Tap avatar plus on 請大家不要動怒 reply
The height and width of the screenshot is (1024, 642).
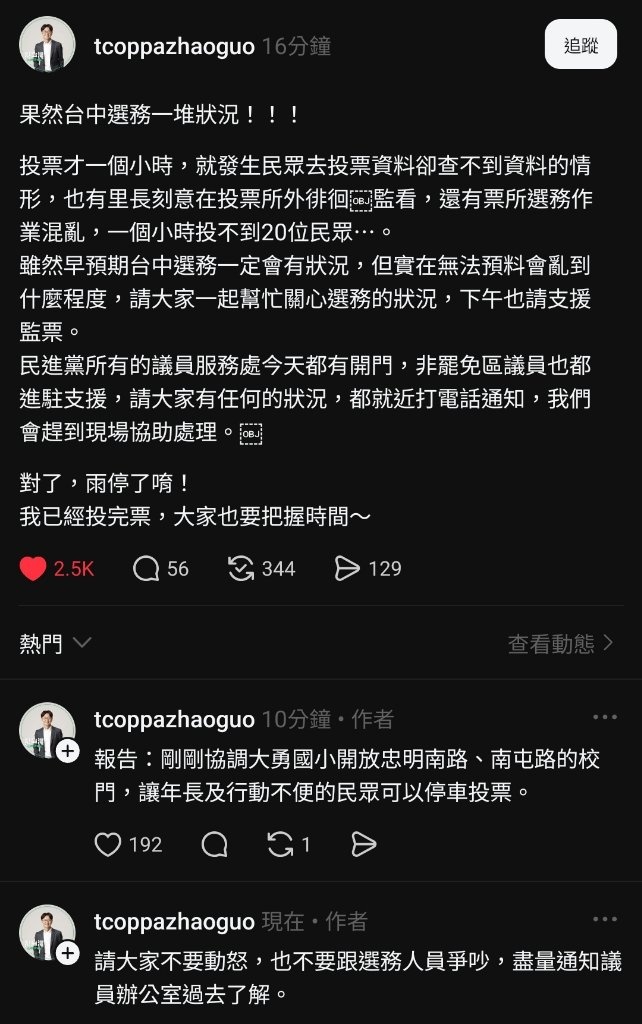pos(68,953)
